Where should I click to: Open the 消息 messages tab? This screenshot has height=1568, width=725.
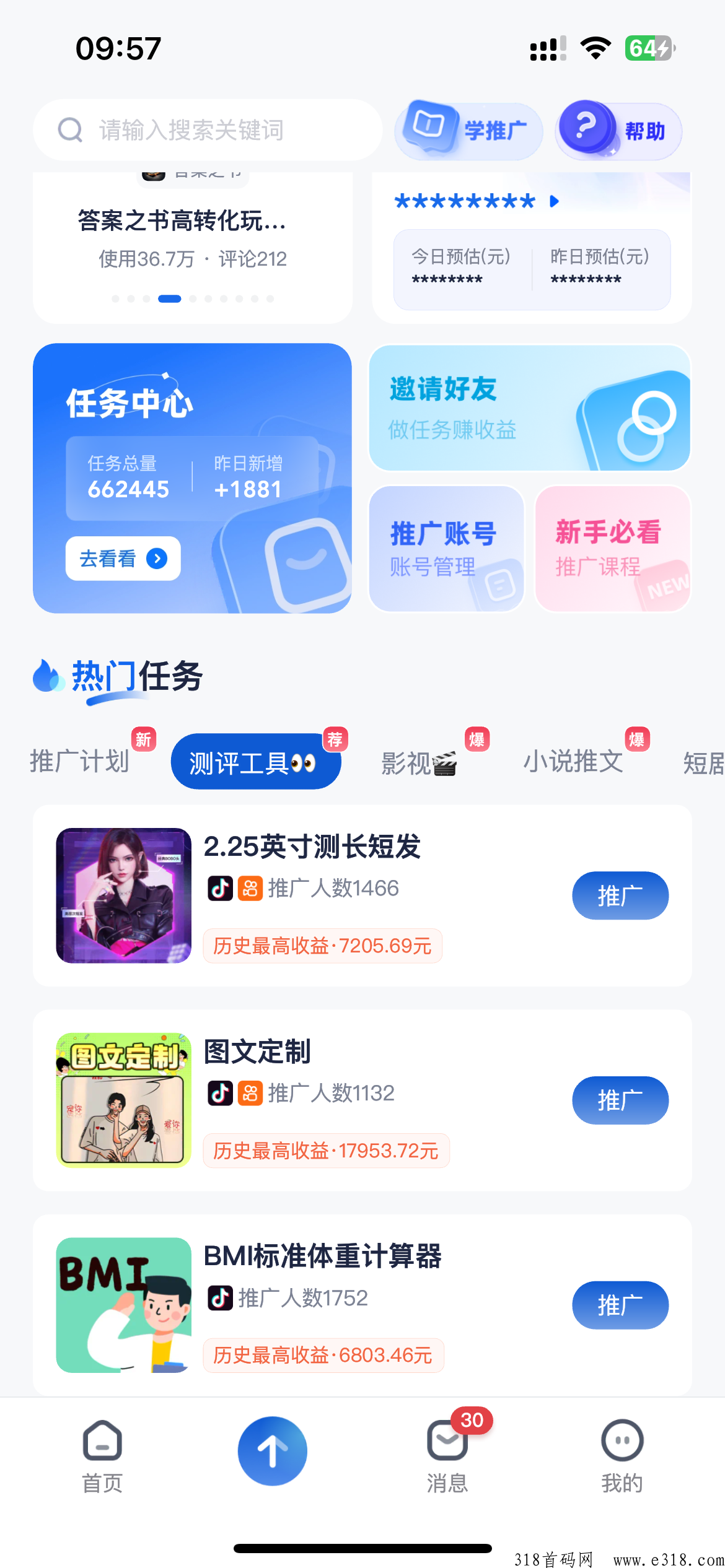click(x=447, y=1457)
